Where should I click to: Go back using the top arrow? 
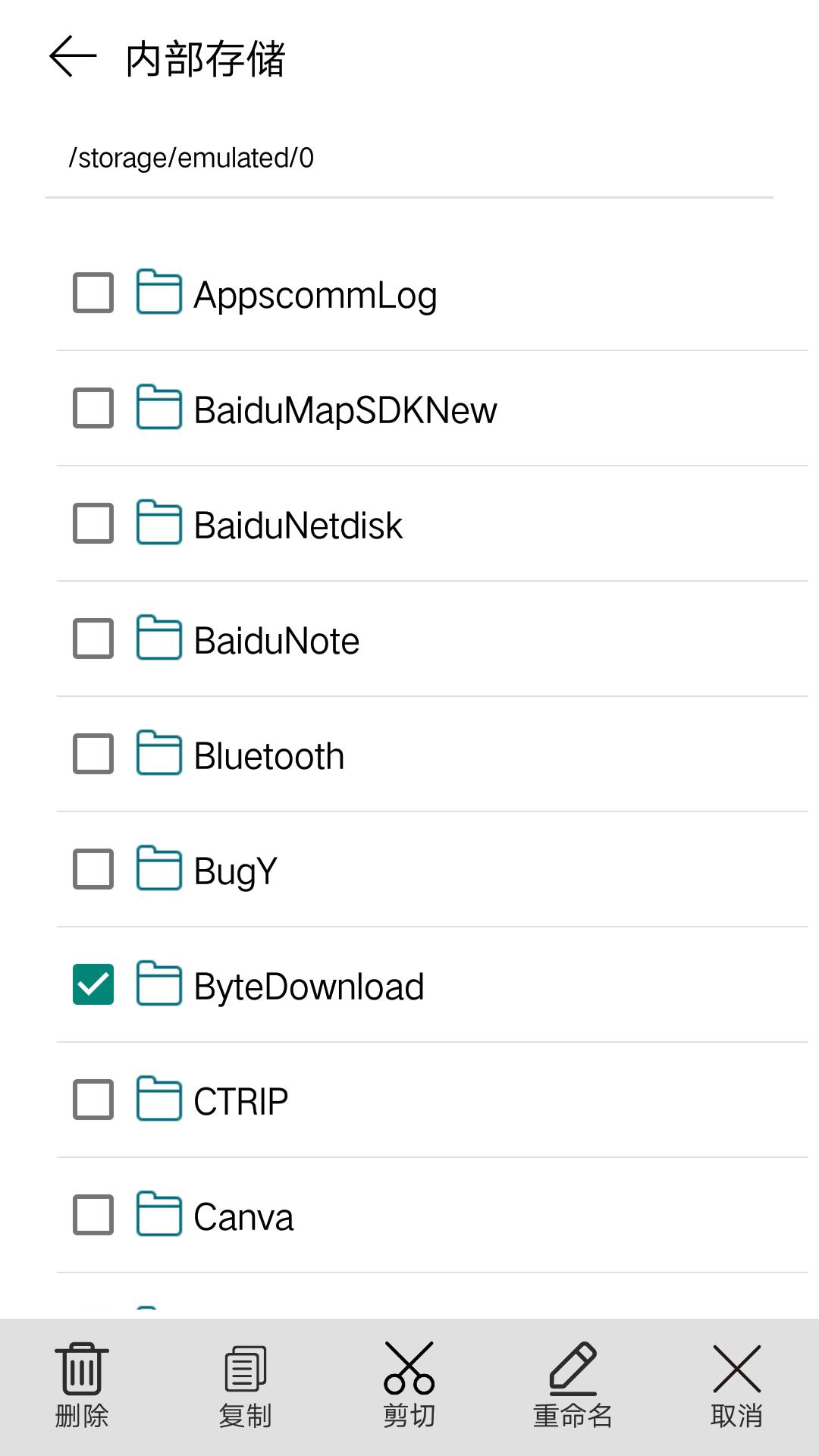73,57
